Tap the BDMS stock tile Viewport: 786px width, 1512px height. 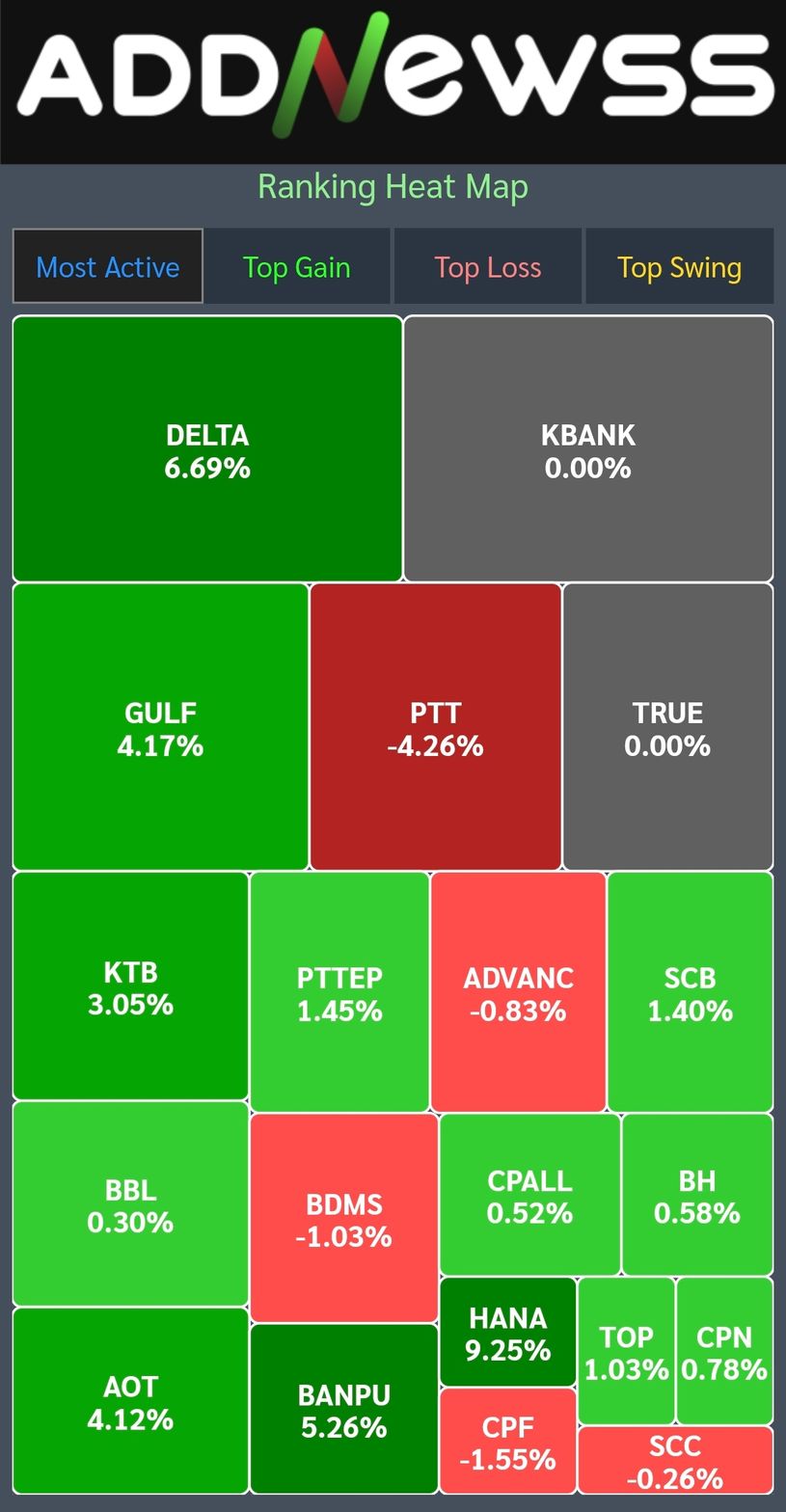(x=343, y=1218)
